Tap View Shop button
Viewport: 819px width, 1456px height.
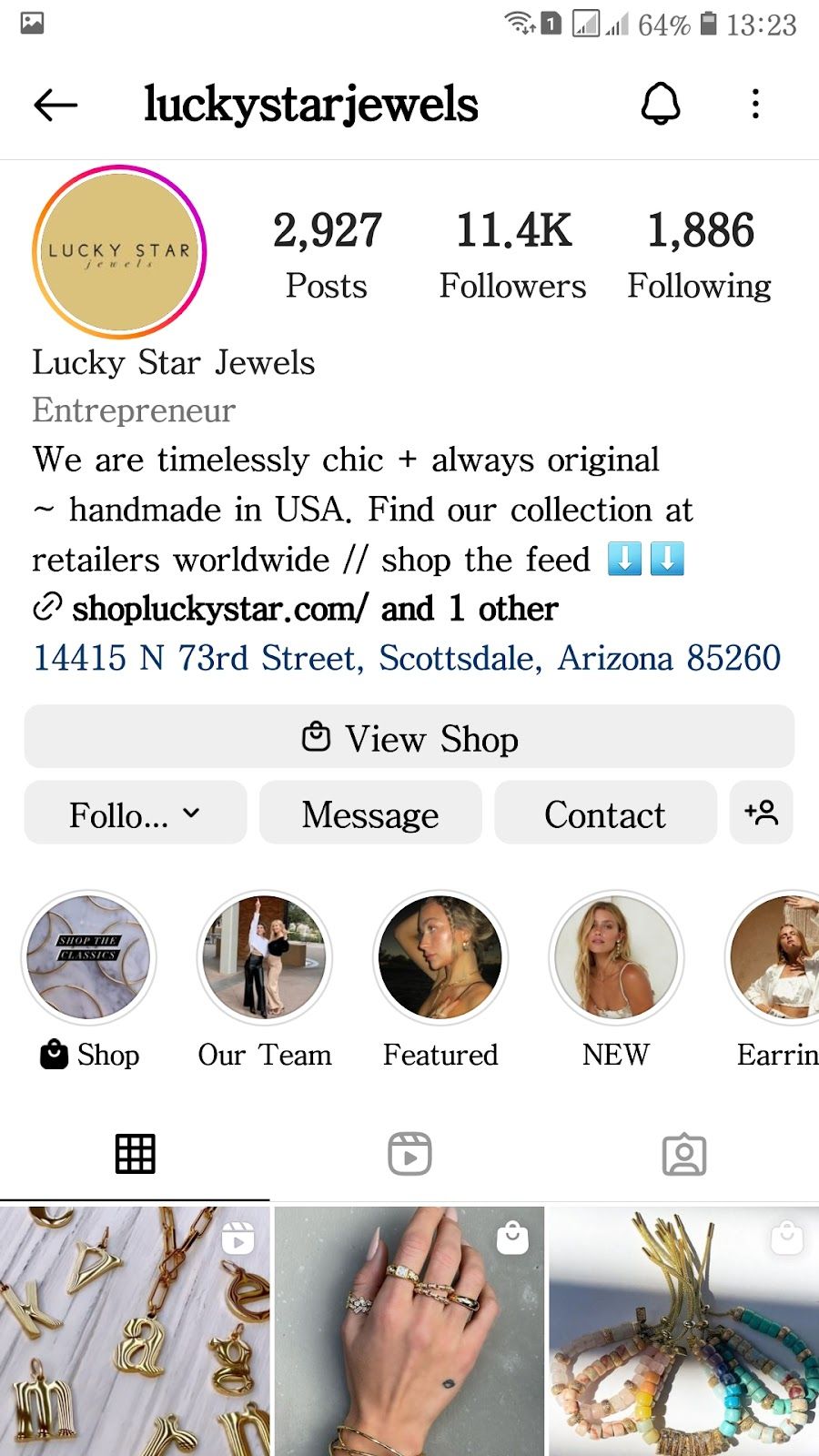point(409,737)
